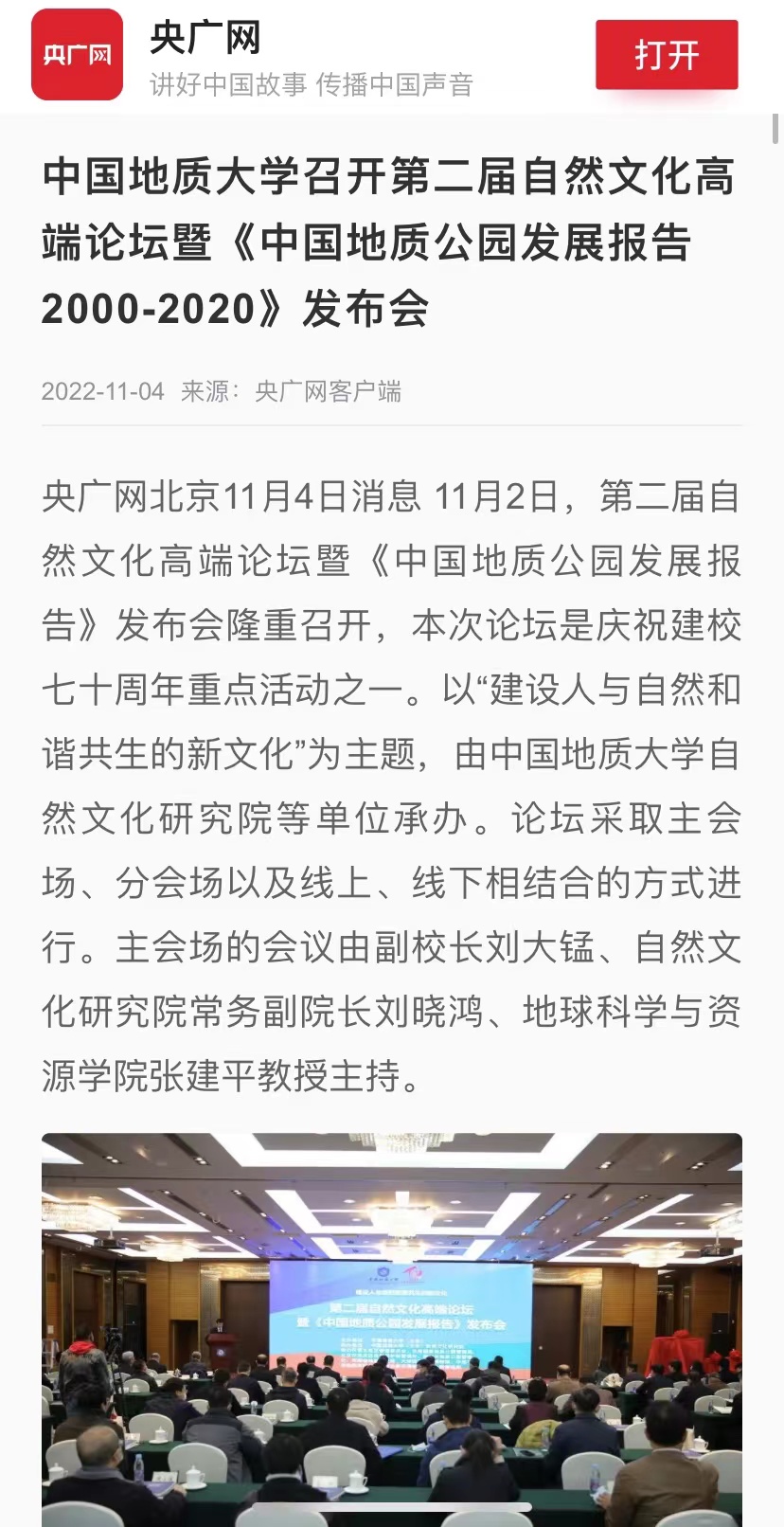Tap the red 打开 button
Screen dimensions: 784x1527
667,55
